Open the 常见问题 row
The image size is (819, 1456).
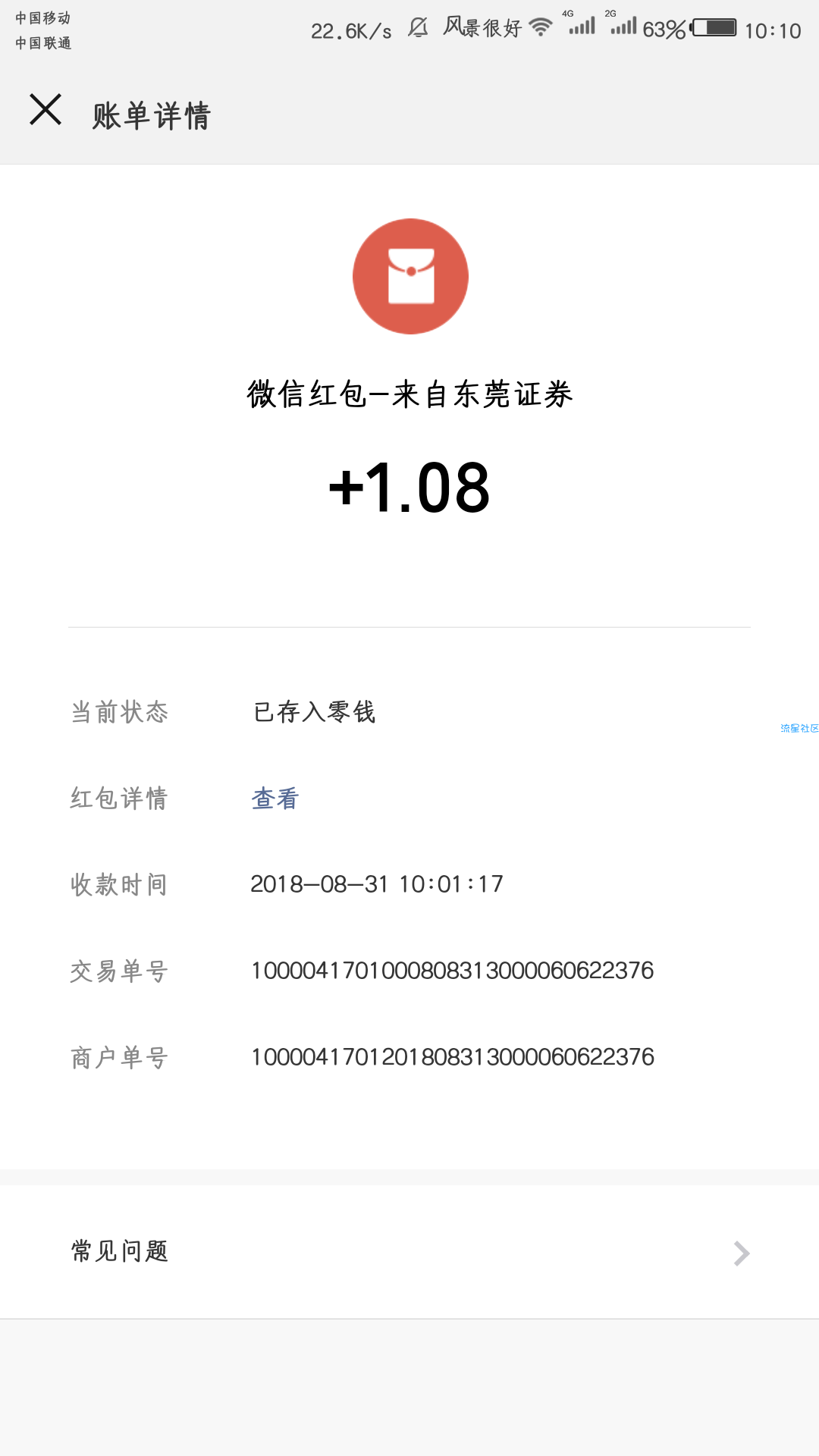409,1252
